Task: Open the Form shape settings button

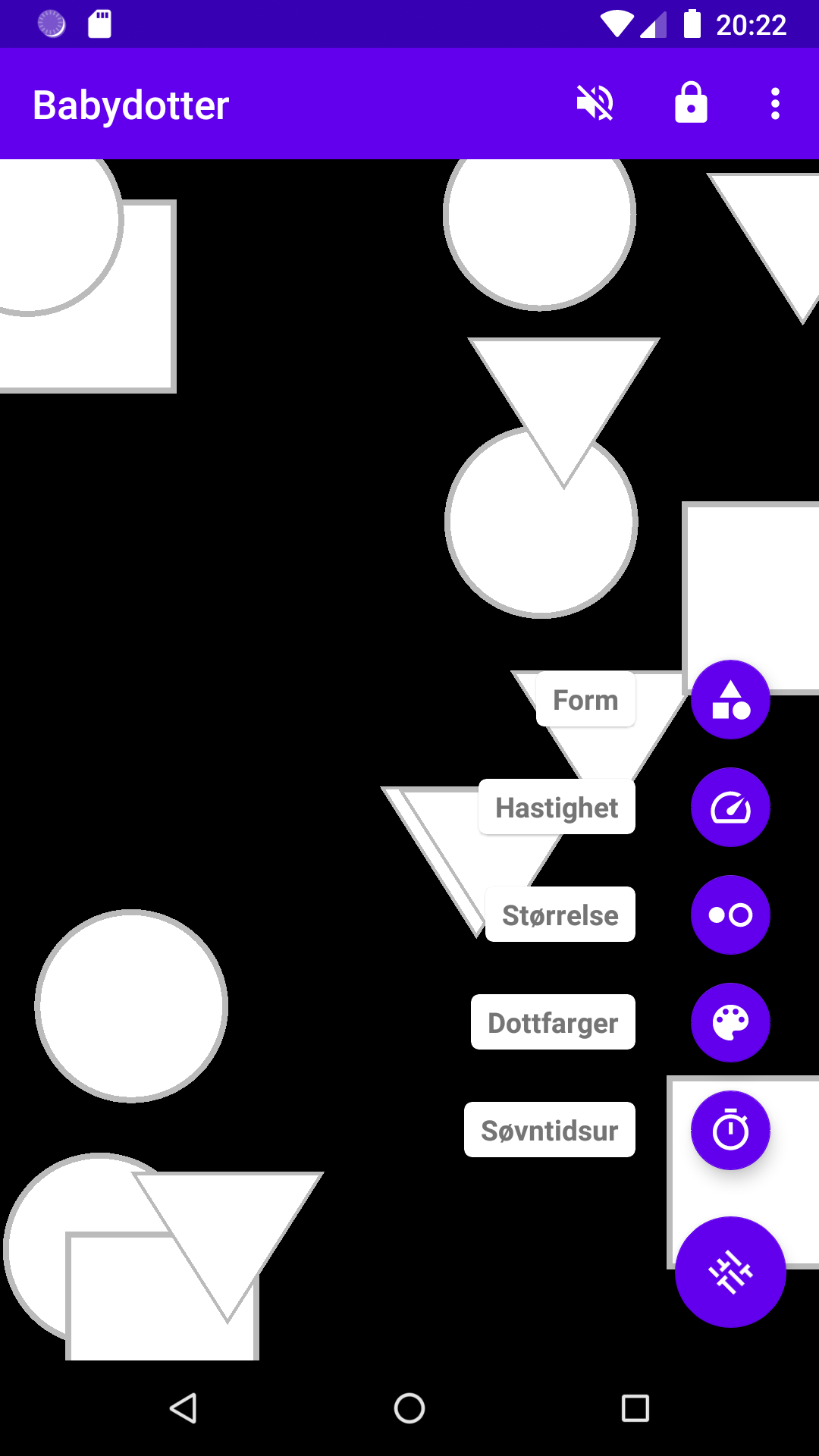Action: [x=730, y=699]
